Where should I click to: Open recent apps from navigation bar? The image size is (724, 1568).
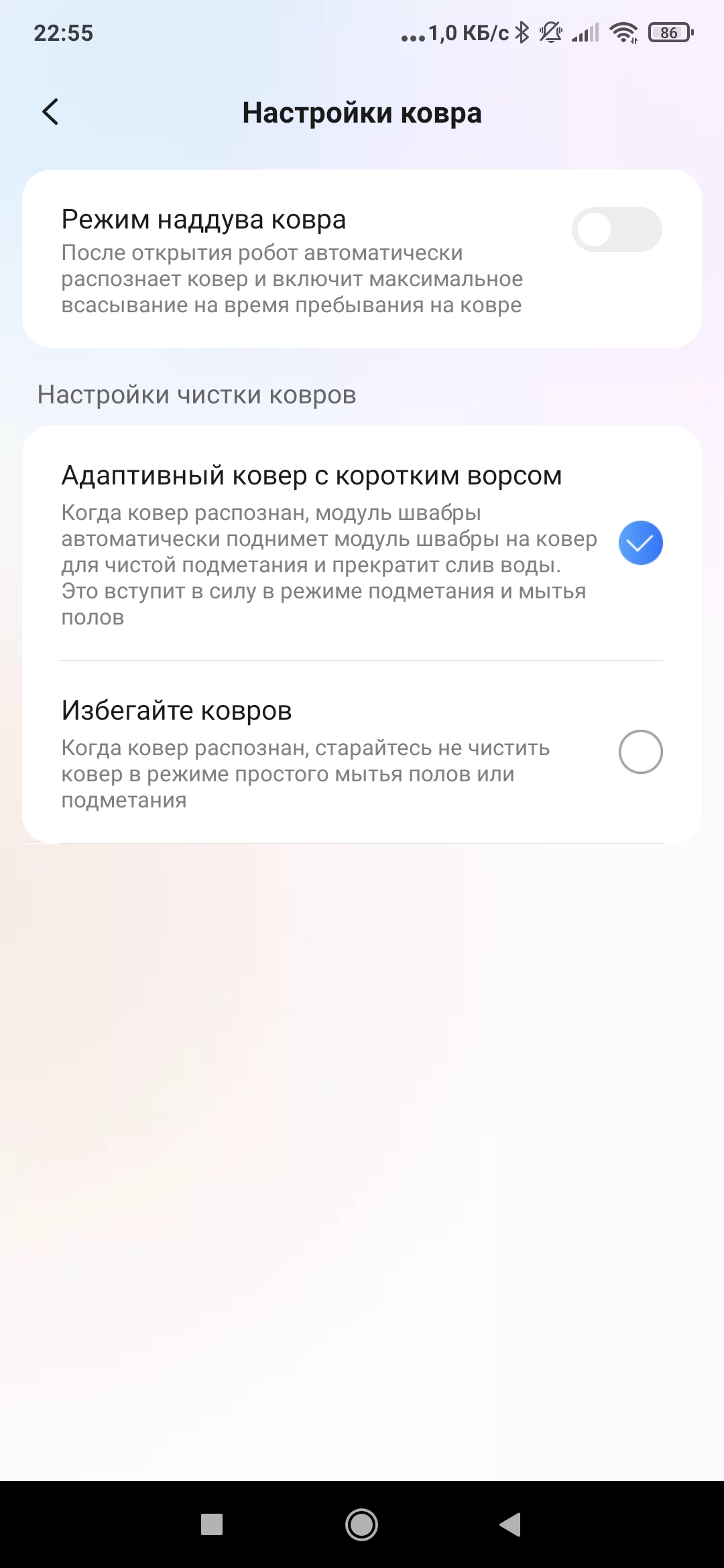[x=212, y=1524]
